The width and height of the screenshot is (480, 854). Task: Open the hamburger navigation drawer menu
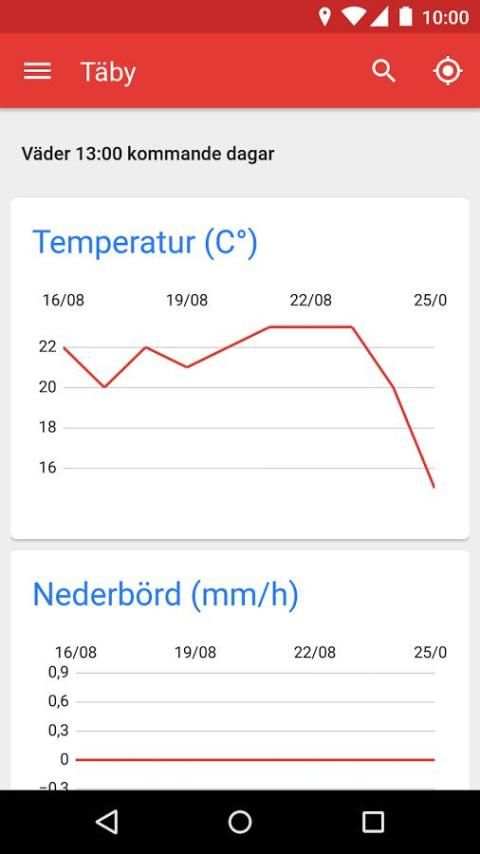(37, 71)
